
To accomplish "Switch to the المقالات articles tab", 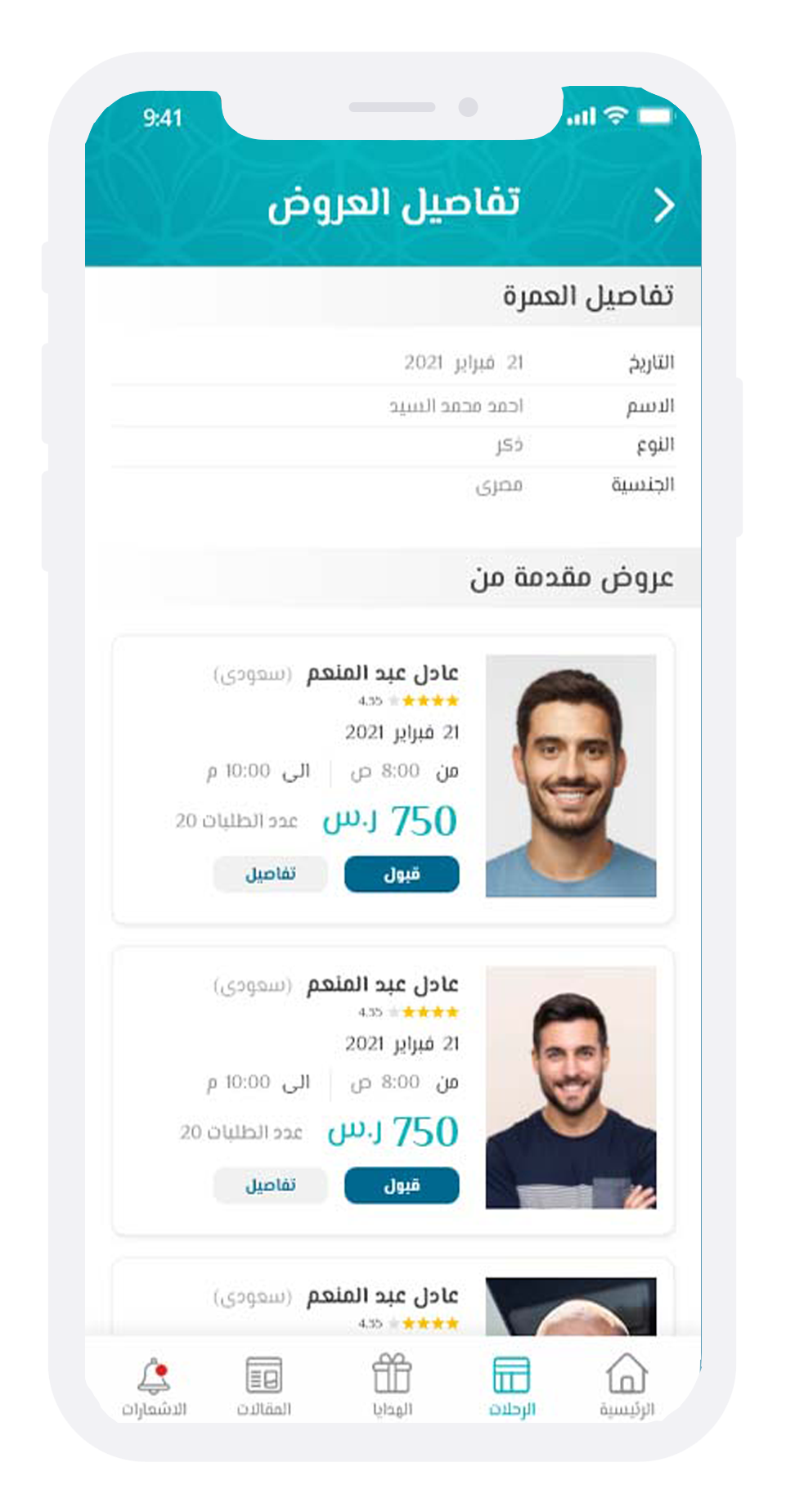I will [264, 1384].
